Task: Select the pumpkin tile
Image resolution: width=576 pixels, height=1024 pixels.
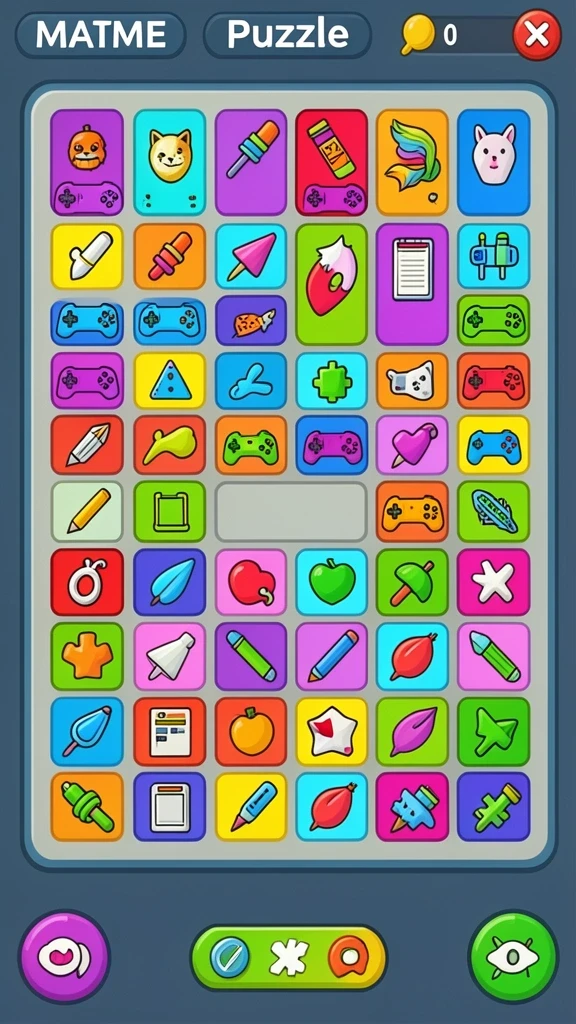Action: (87, 162)
